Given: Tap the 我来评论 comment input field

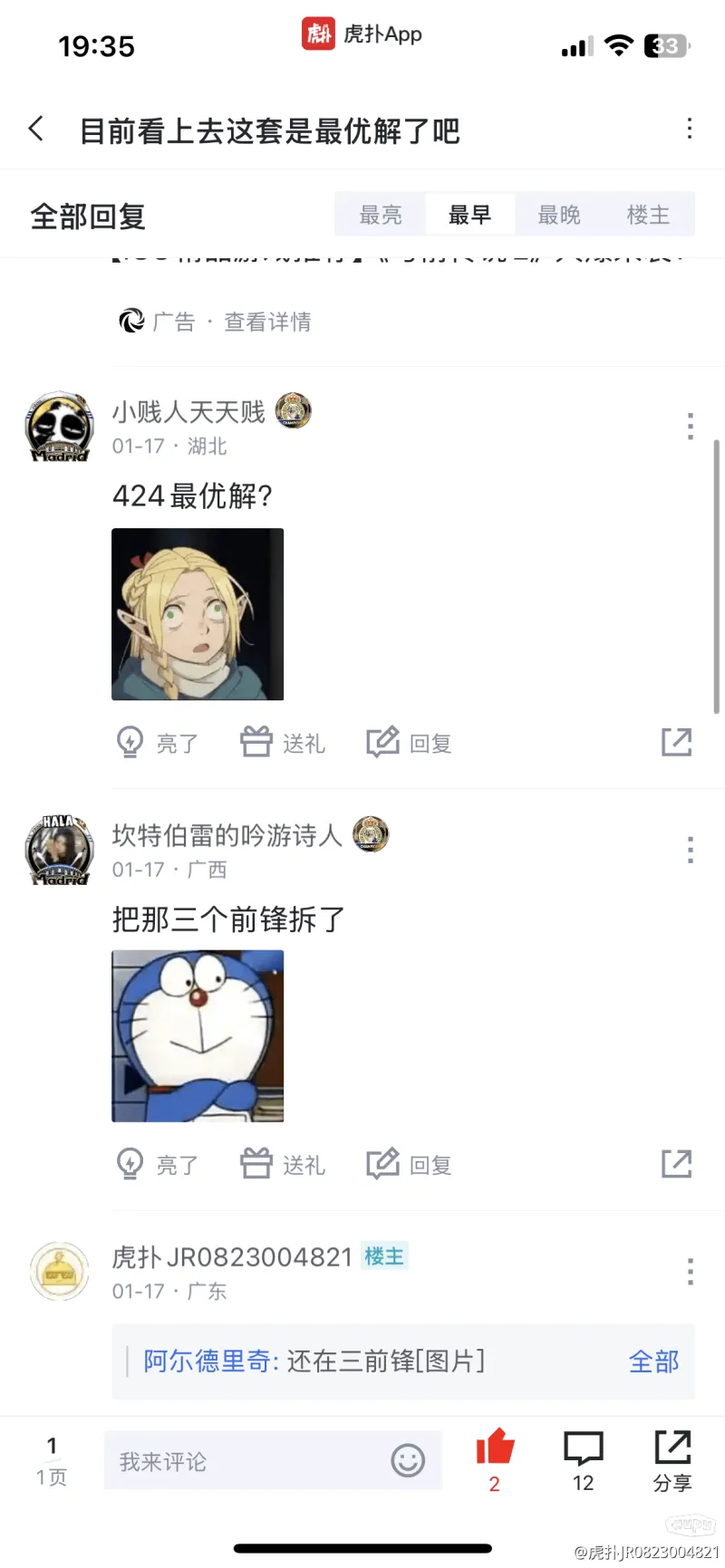Looking at the screenshot, I should pos(245,1461).
